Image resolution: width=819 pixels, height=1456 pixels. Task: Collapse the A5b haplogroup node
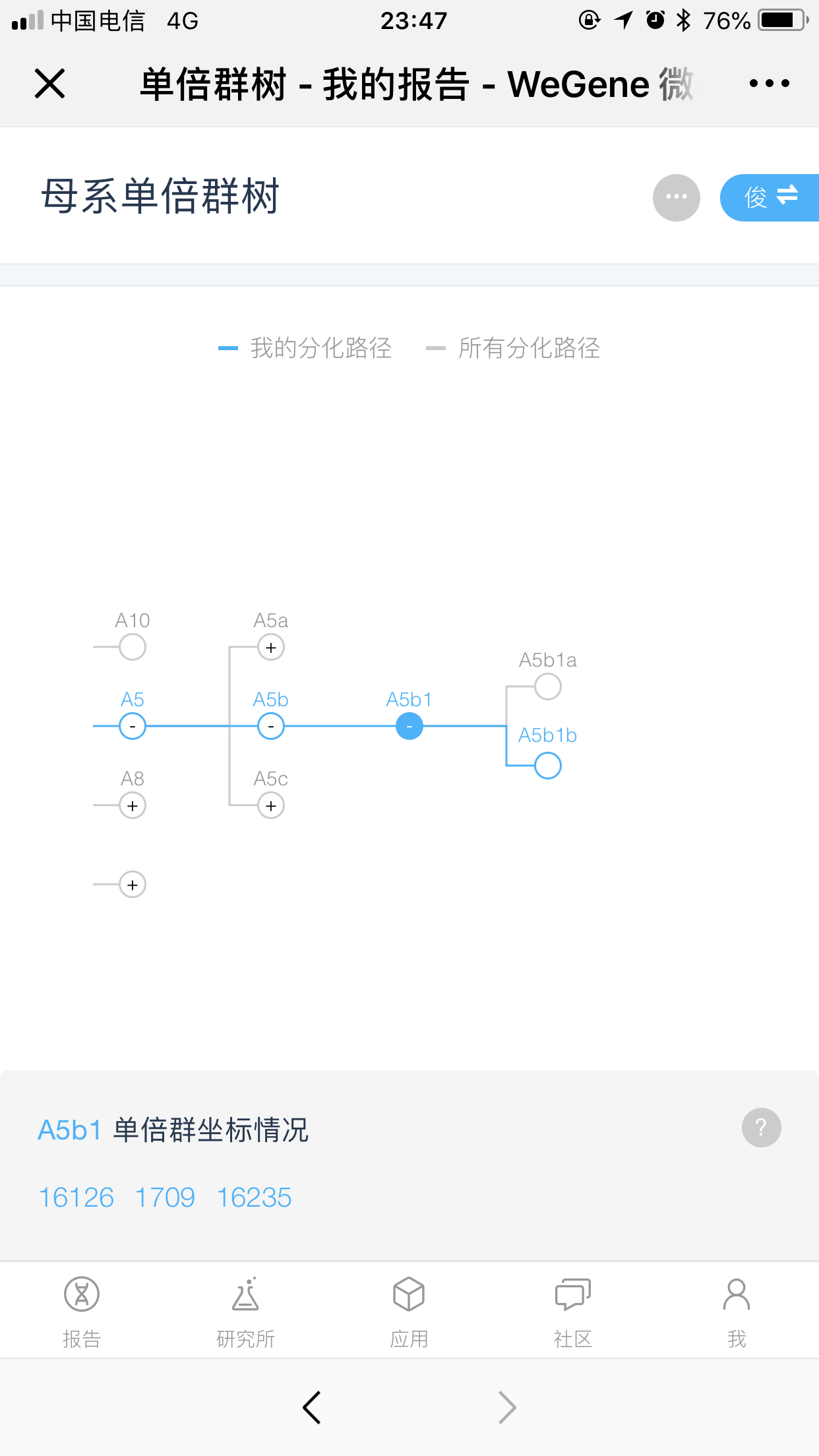[x=270, y=726]
